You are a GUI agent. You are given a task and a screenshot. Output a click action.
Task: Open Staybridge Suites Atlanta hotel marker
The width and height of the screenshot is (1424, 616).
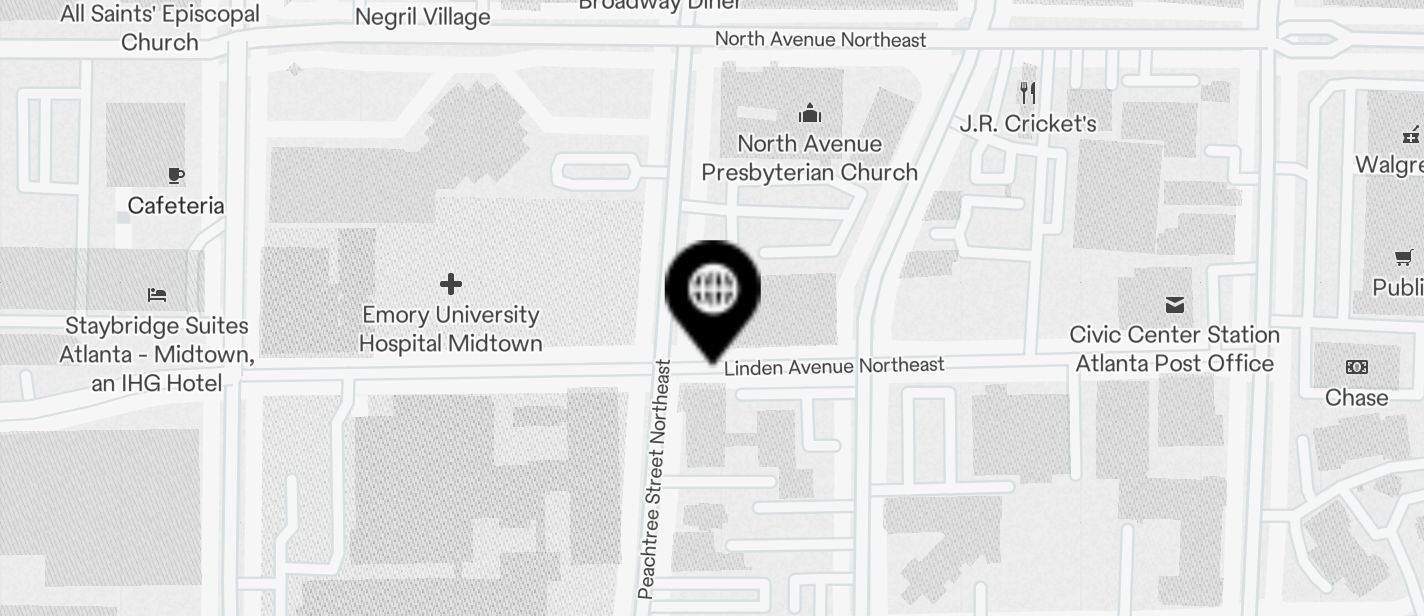click(x=157, y=295)
